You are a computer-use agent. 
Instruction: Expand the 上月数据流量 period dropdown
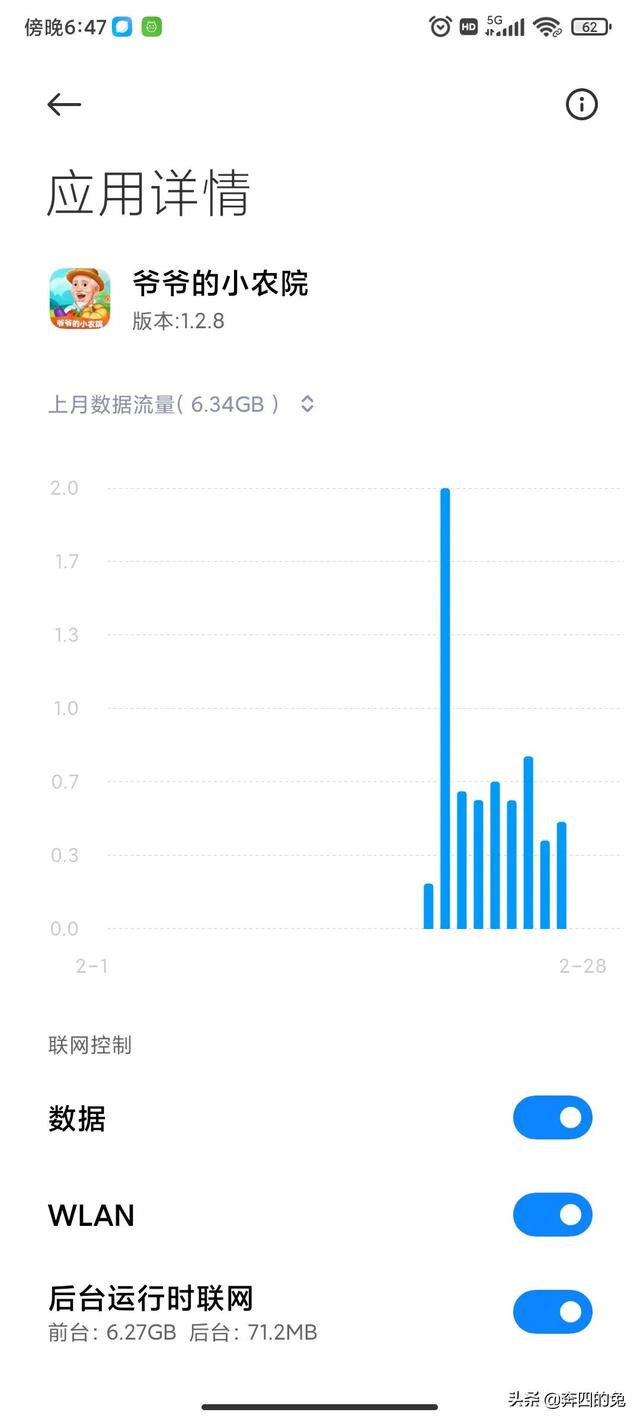307,404
